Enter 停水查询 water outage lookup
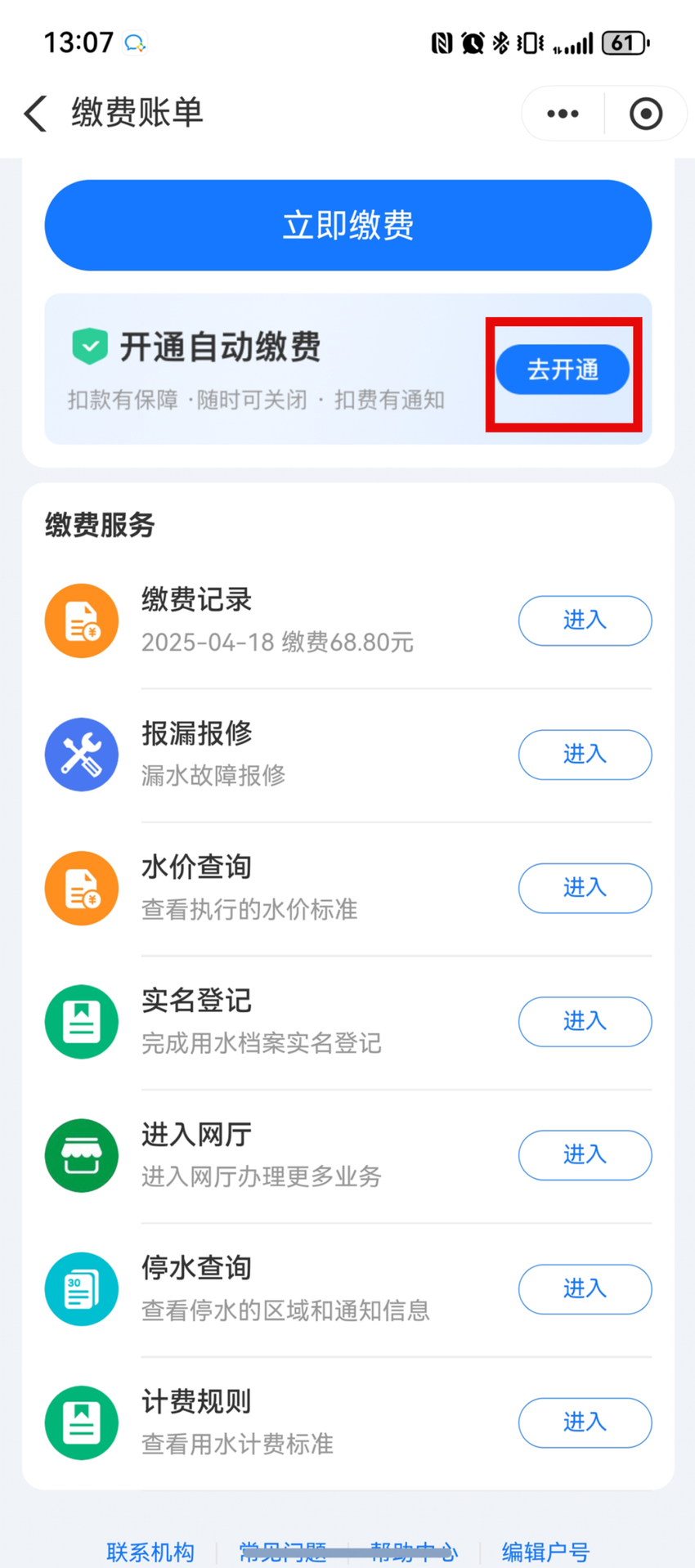This screenshot has width=695, height=1568. coord(585,1288)
